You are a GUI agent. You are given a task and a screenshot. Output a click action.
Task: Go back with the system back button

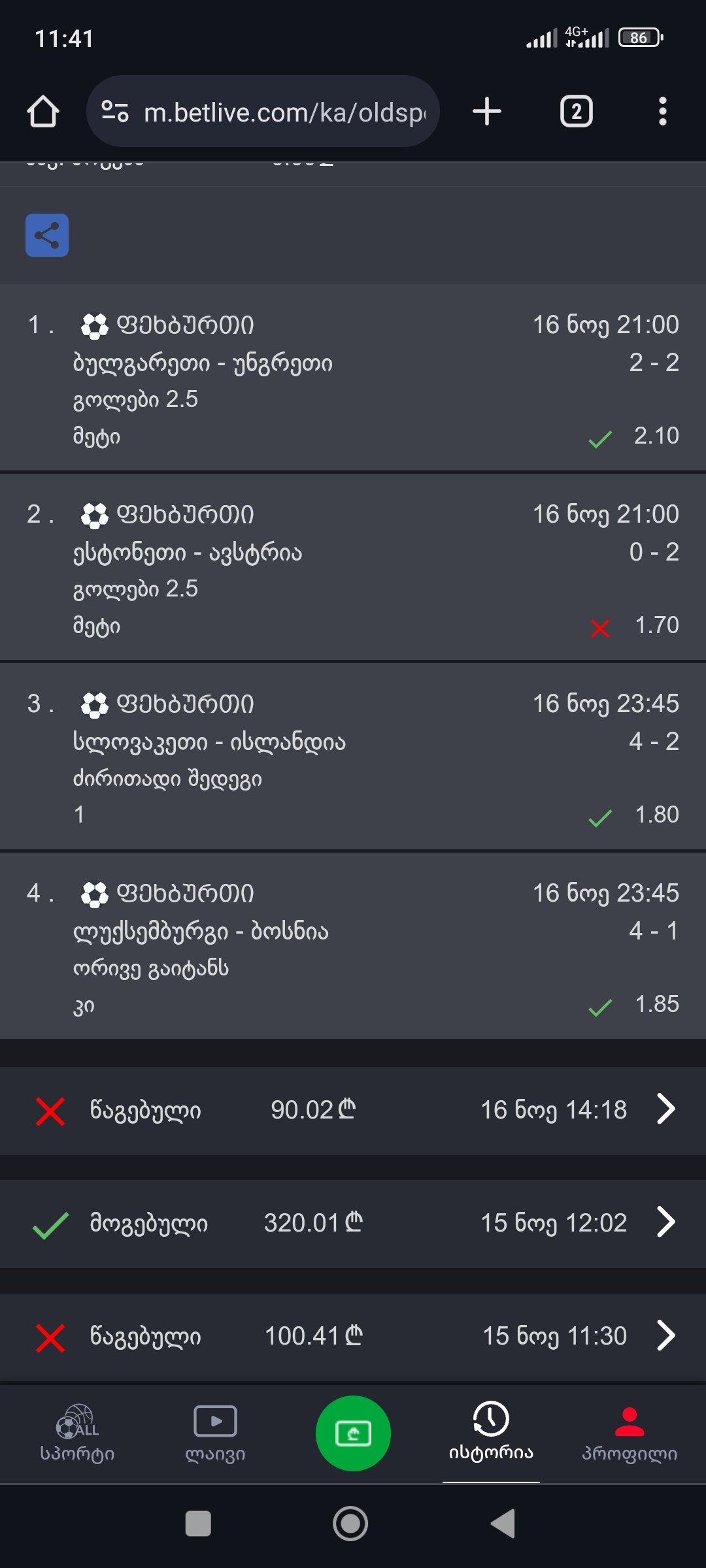tap(503, 1524)
